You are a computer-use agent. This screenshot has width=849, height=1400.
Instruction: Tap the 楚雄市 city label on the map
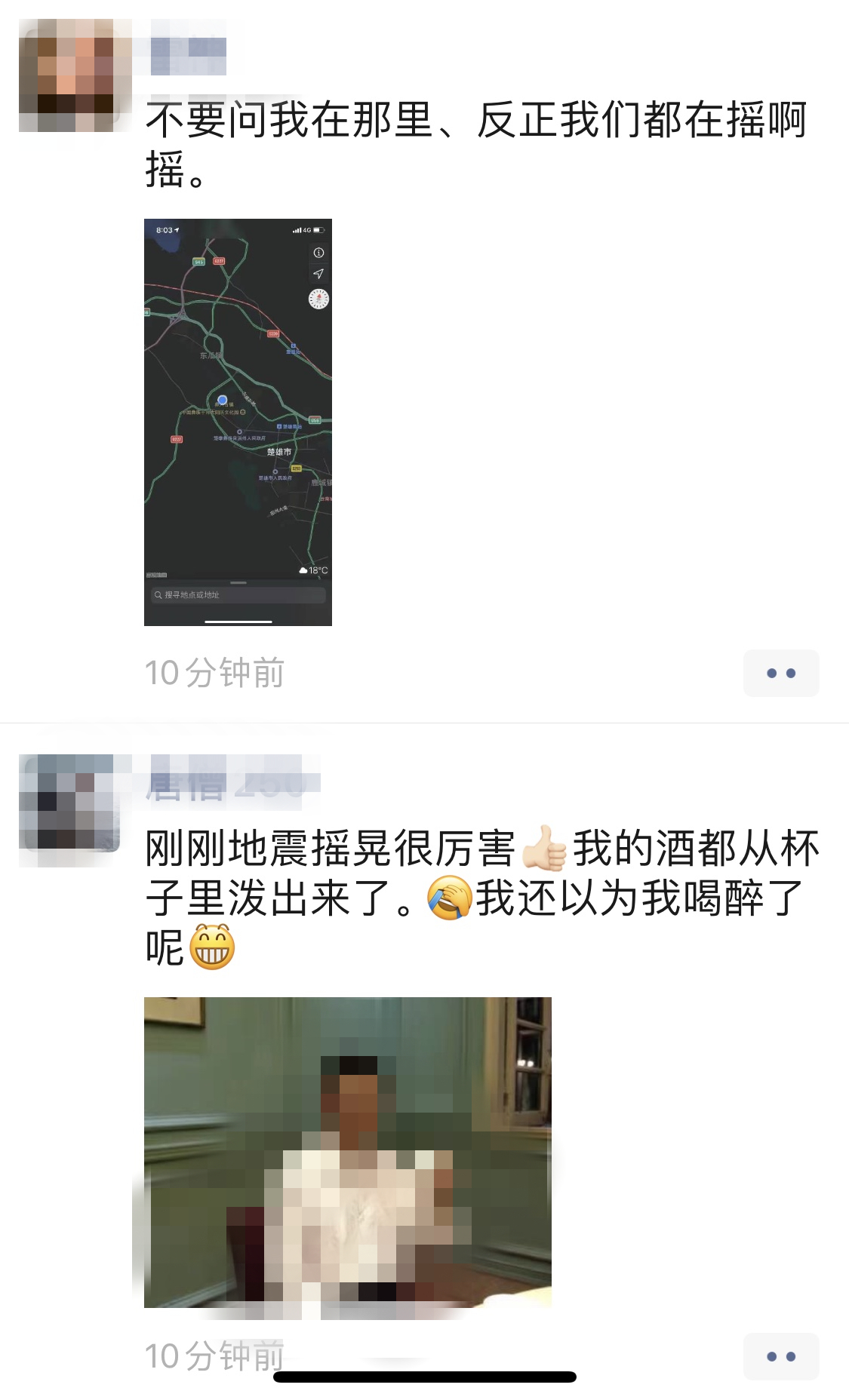coord(279,452)
